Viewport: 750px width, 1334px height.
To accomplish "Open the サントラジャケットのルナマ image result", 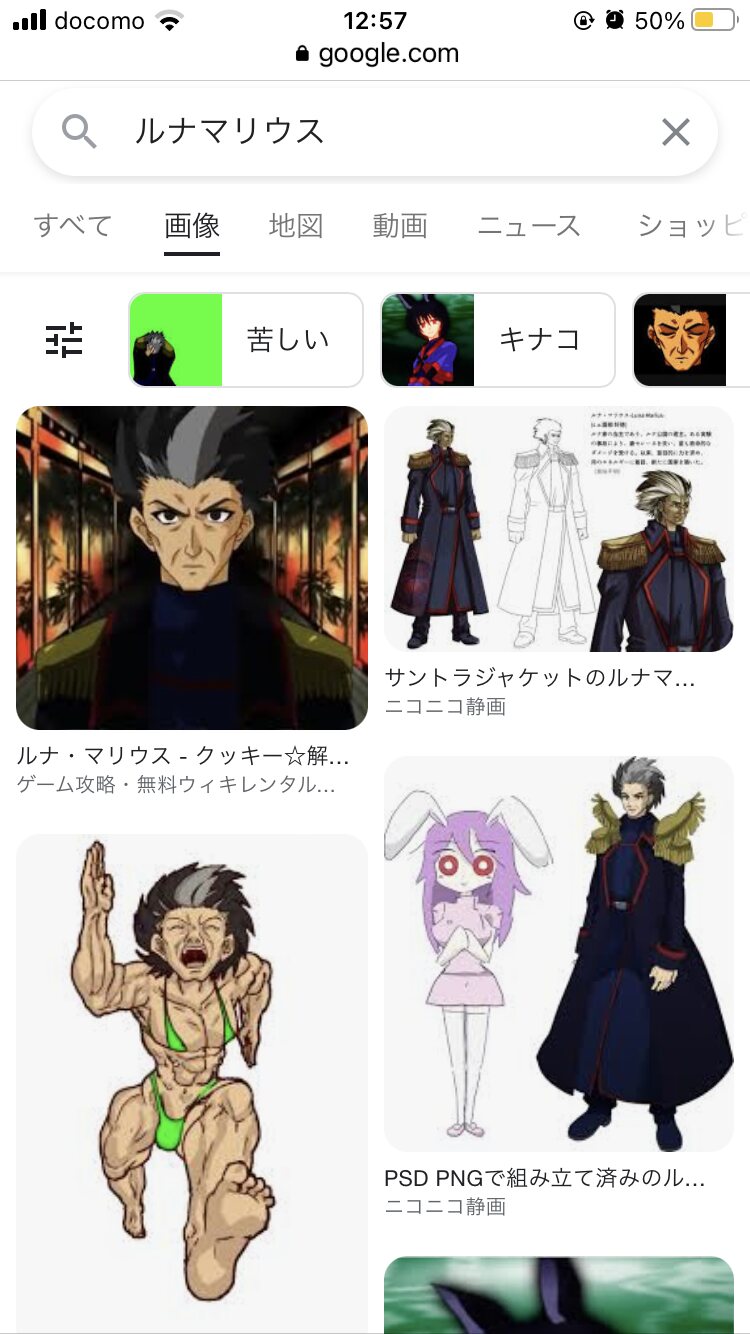I will pos(559,529).
